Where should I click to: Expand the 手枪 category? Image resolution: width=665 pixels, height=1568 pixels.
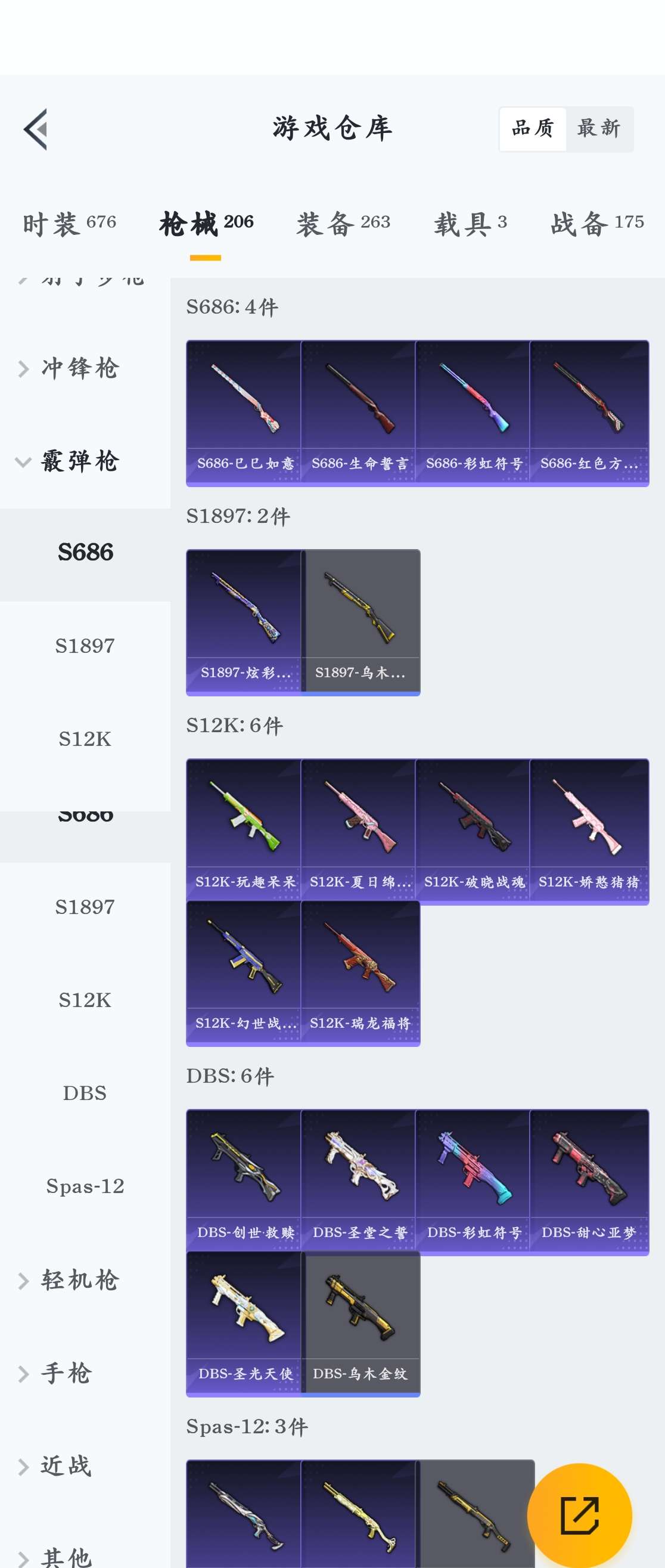[x=66, y=1373]
